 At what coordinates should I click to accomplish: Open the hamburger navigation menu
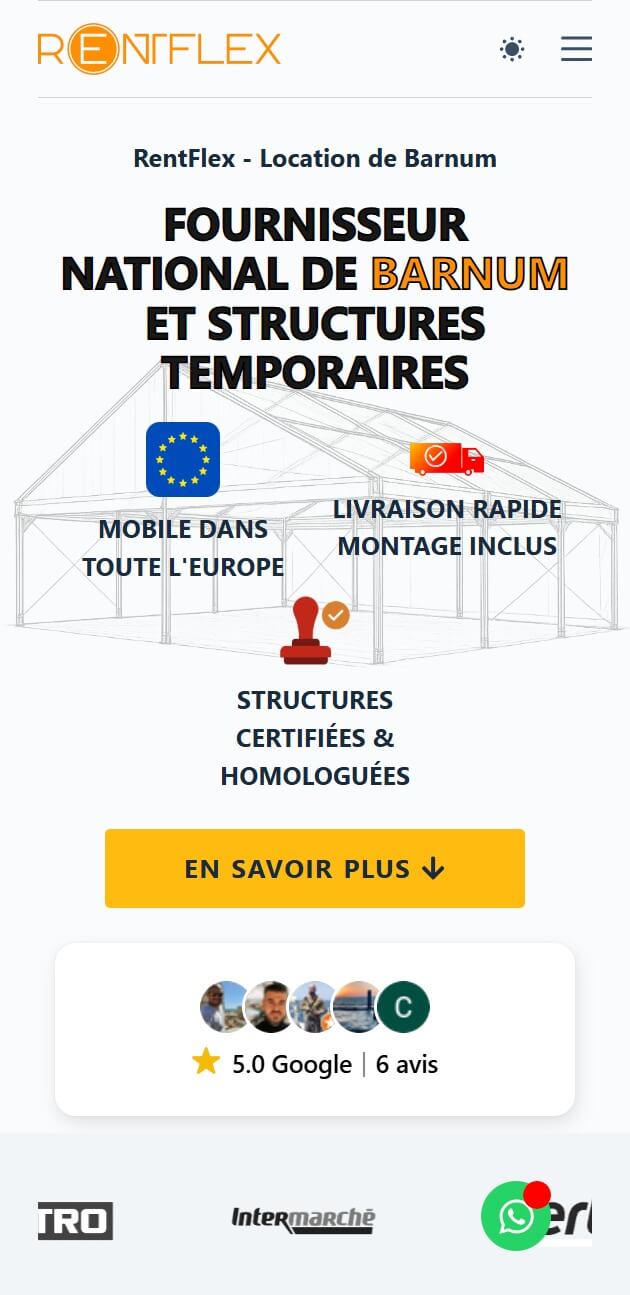point(576,49)
